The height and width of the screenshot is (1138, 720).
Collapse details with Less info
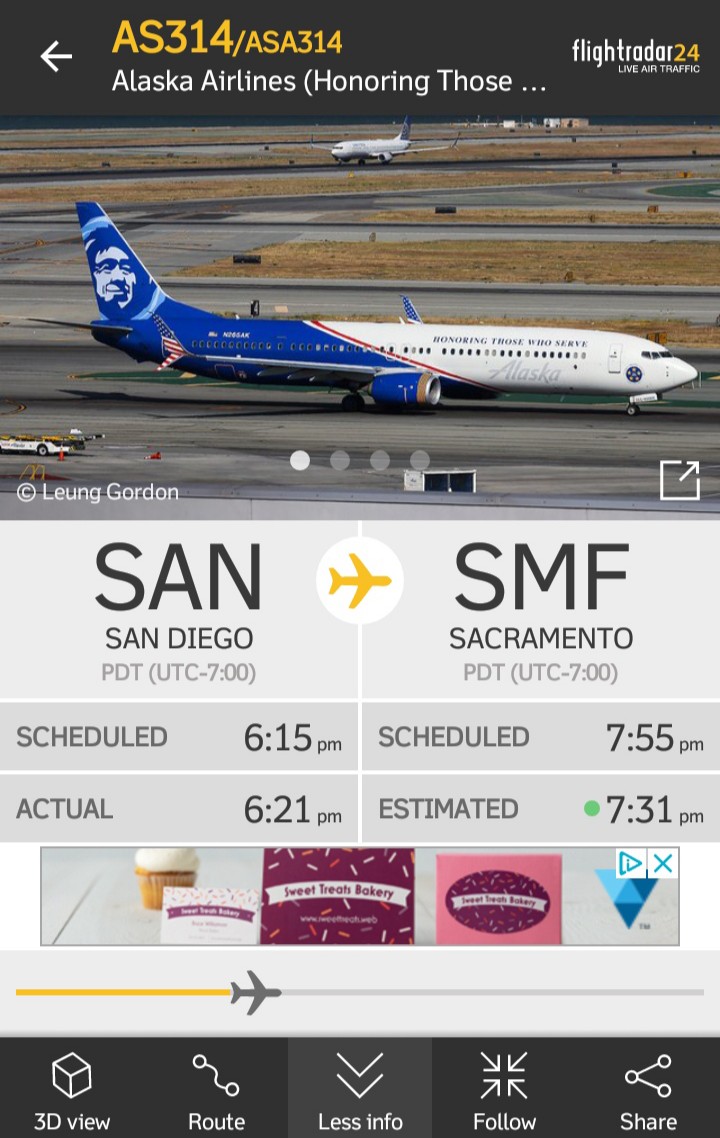tap(360, 1090)
